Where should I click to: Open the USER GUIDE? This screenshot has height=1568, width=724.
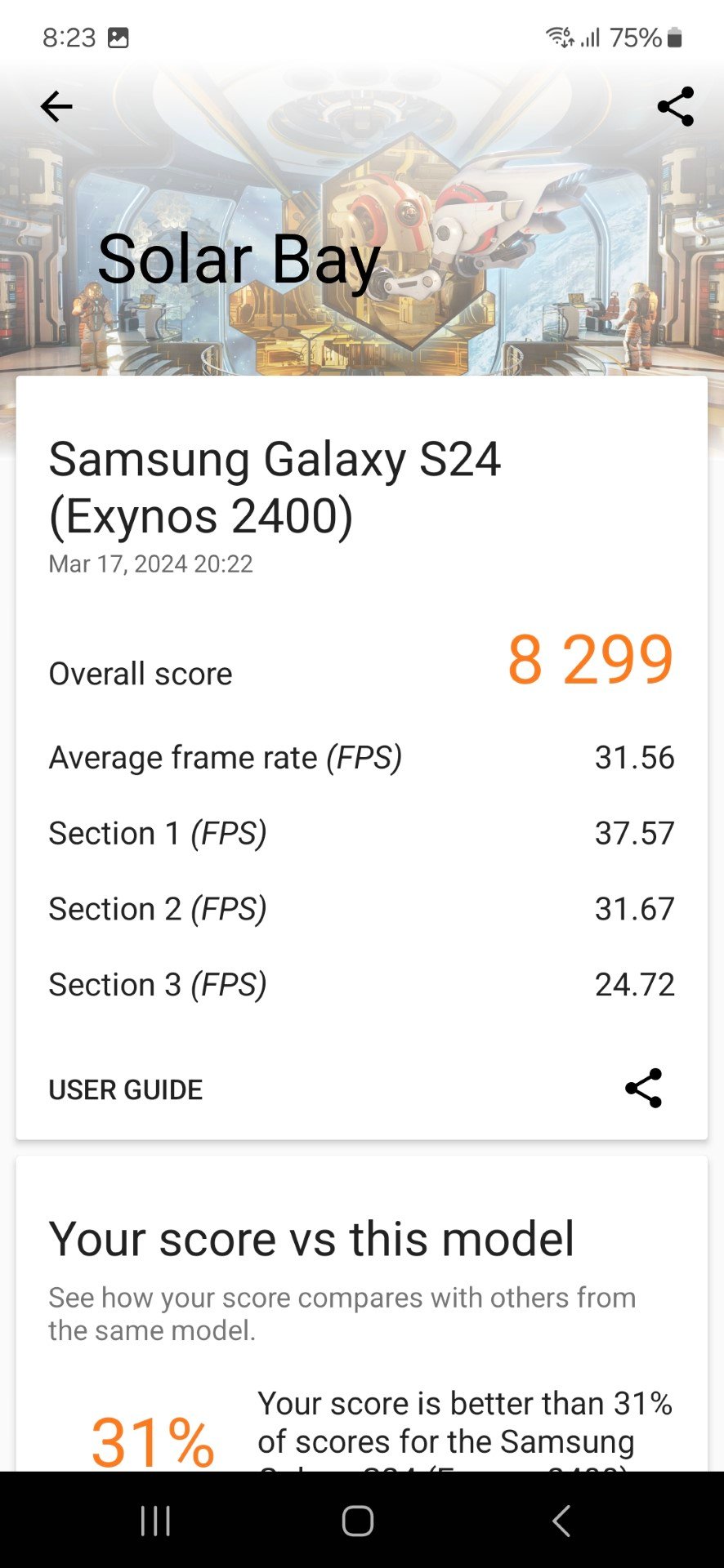(x=126, y=1089)
